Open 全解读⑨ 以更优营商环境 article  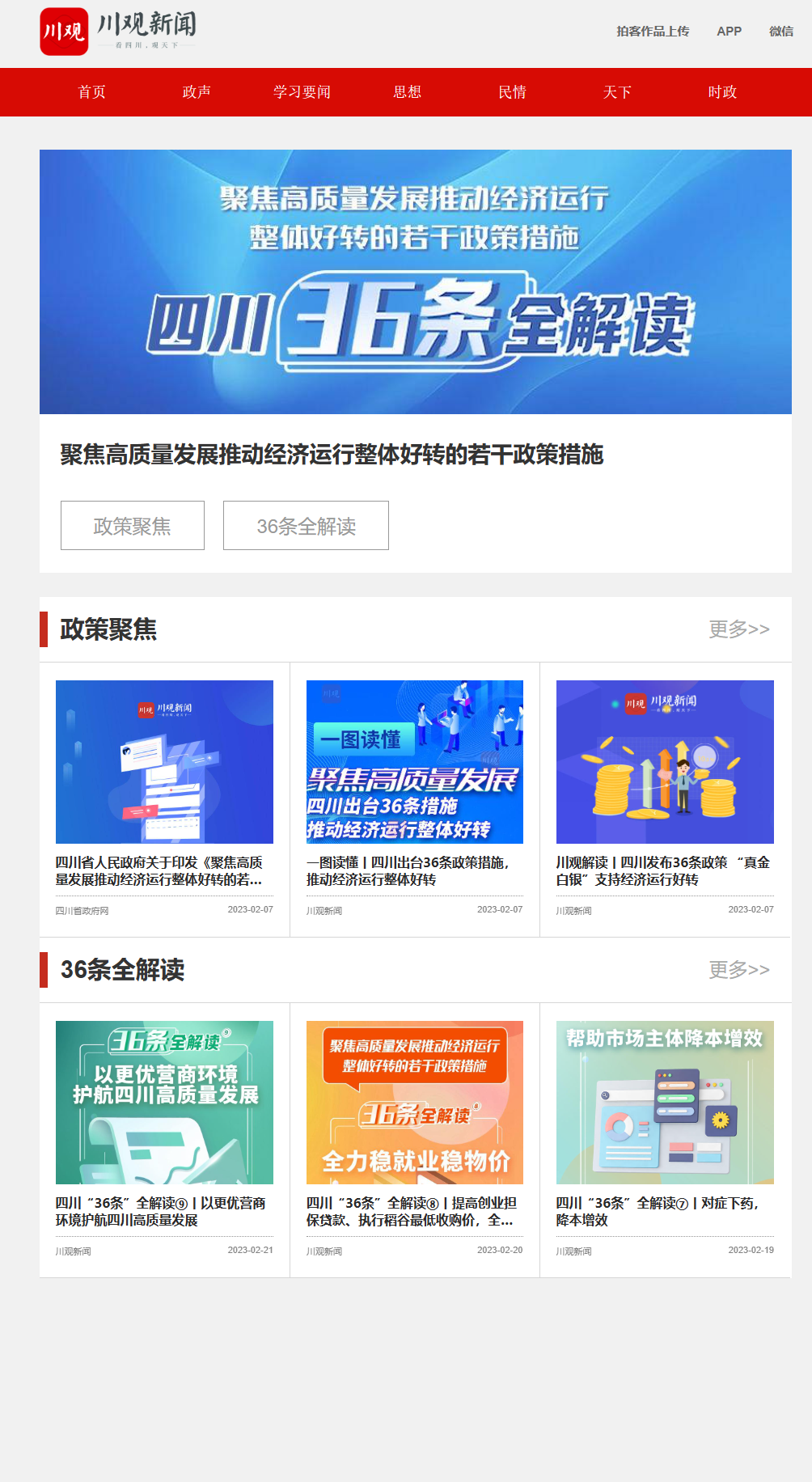(161, 1212)
